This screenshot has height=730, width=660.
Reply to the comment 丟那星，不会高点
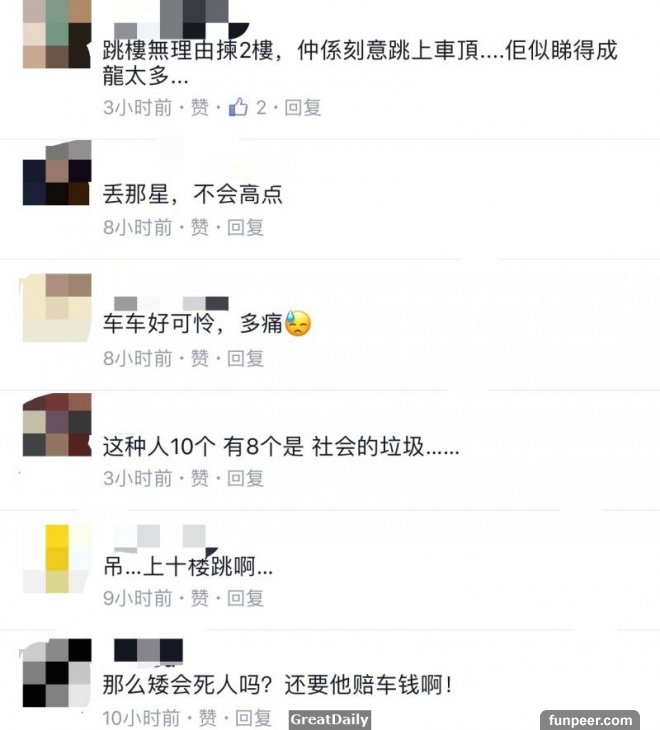coord(245,227)
